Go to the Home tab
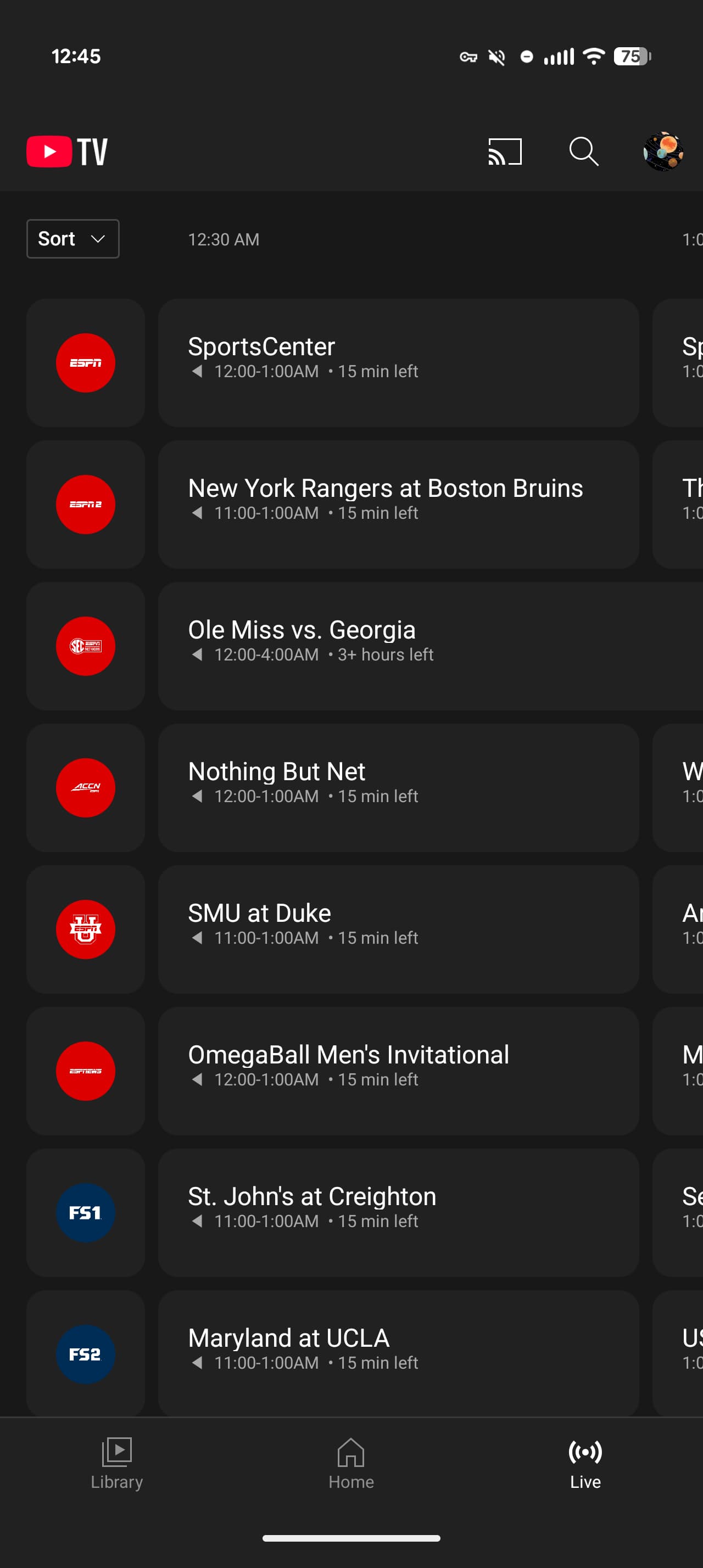This screenshot has height=1568, width=703. (x=351, y=1463)
